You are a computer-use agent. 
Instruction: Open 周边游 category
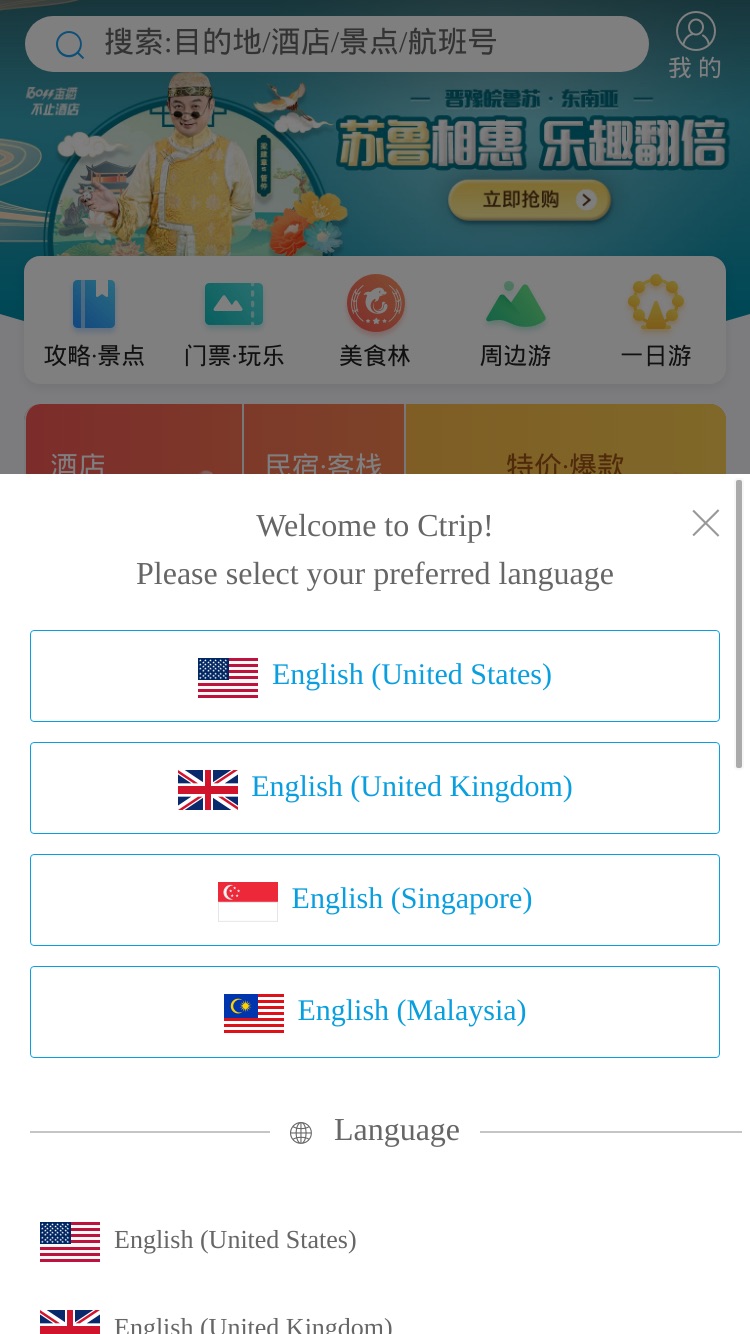click(x=516, y=322)
